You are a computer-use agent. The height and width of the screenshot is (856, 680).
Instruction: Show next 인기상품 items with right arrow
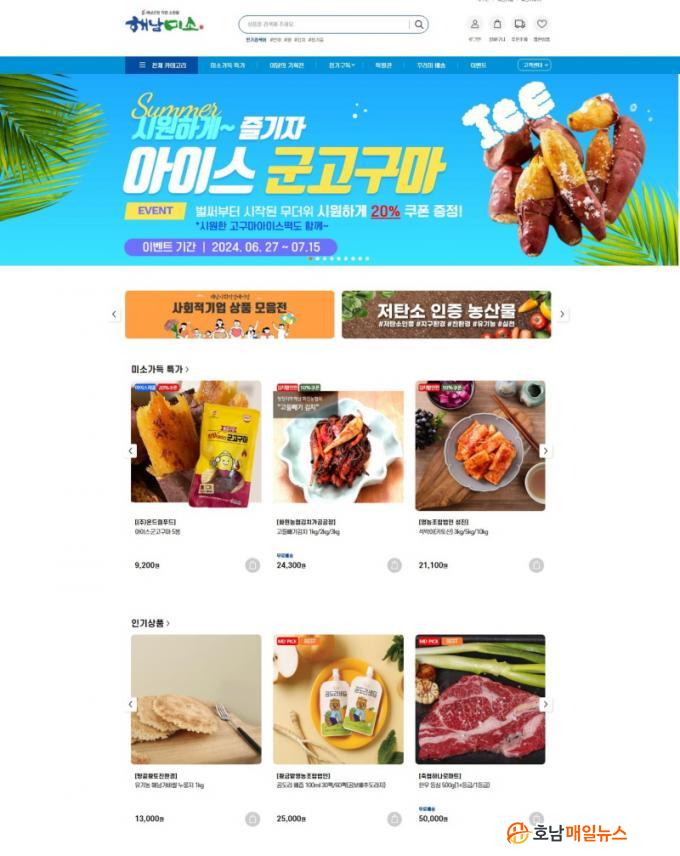[545, 704]
